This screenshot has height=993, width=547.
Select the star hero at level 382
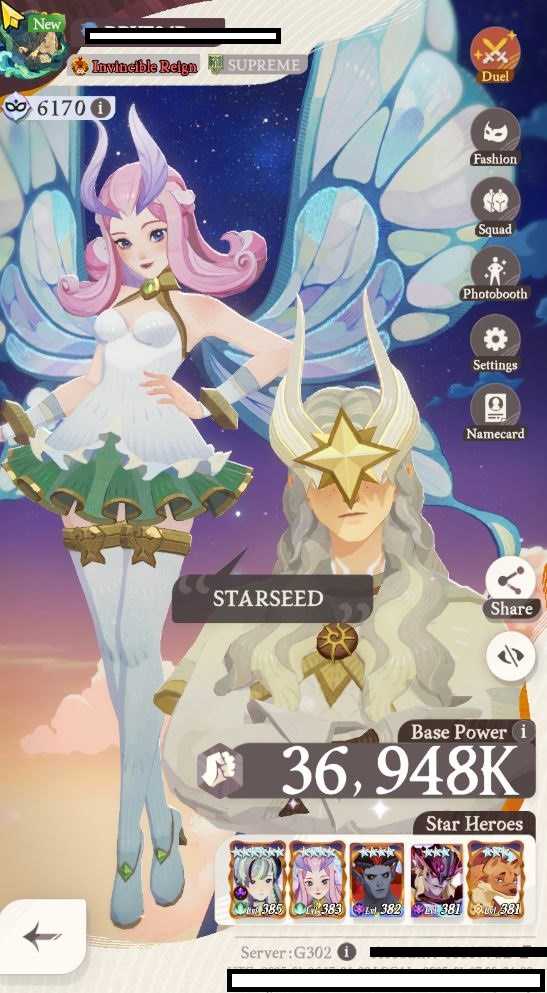(377, 880)
